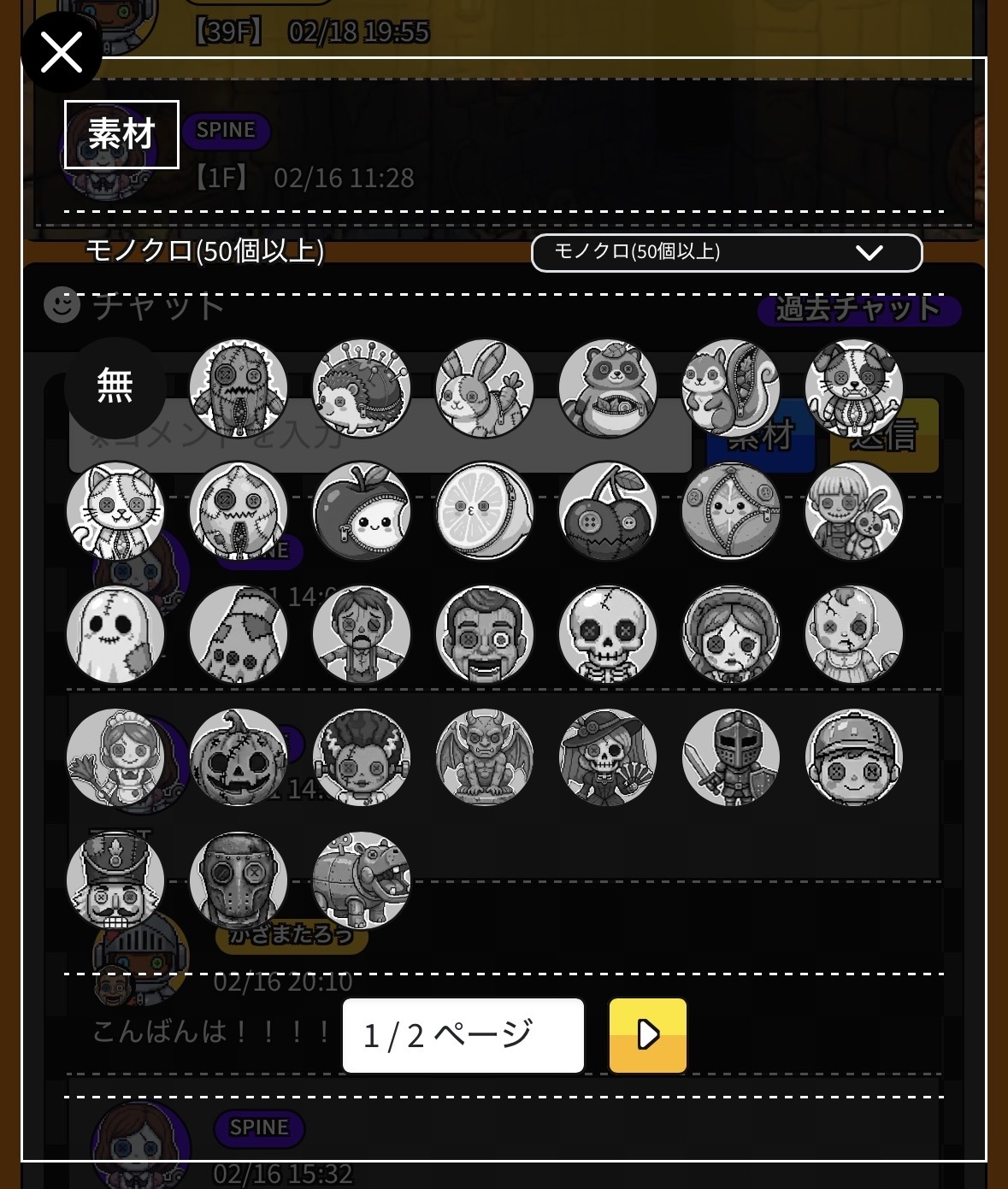
Task: Choose the voodoo doll material
Action: pos(239,389)
